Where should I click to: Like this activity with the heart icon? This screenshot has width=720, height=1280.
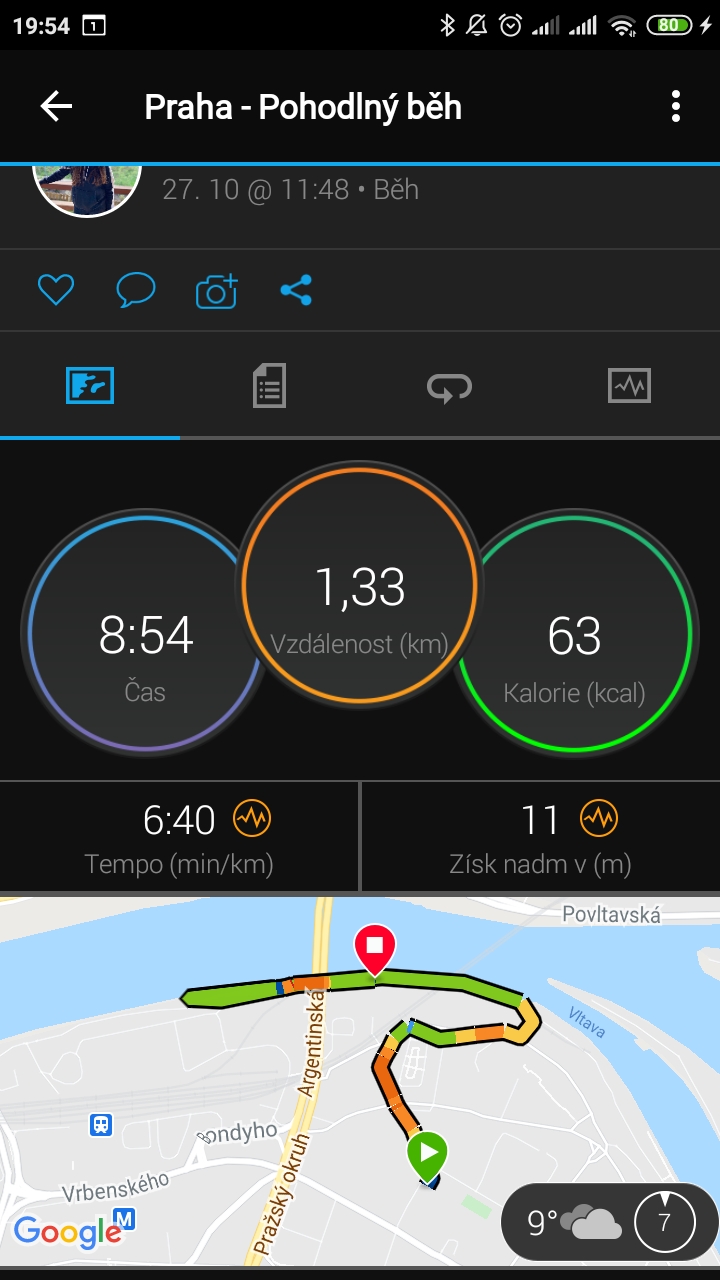pos(56,291)
